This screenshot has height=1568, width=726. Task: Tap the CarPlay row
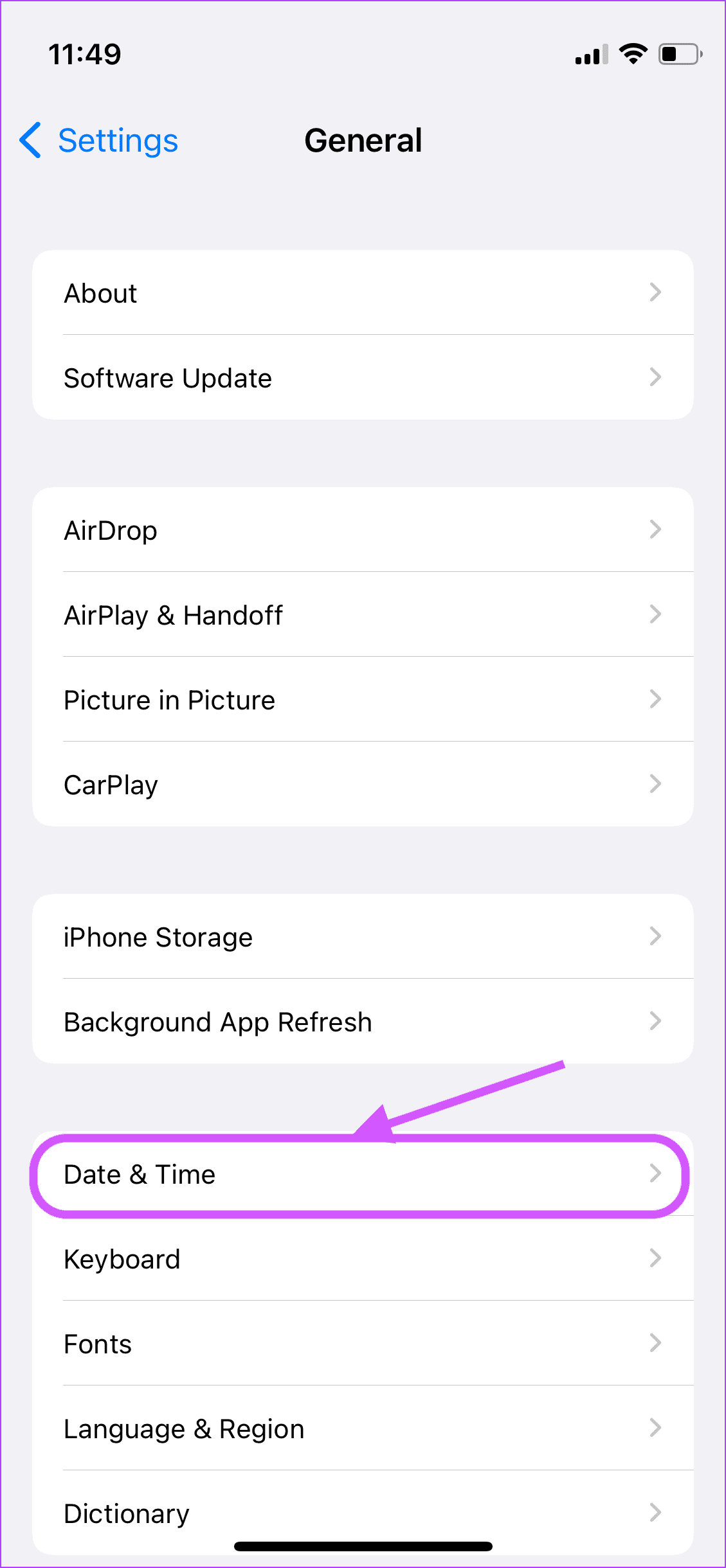[x=363, y=784]
